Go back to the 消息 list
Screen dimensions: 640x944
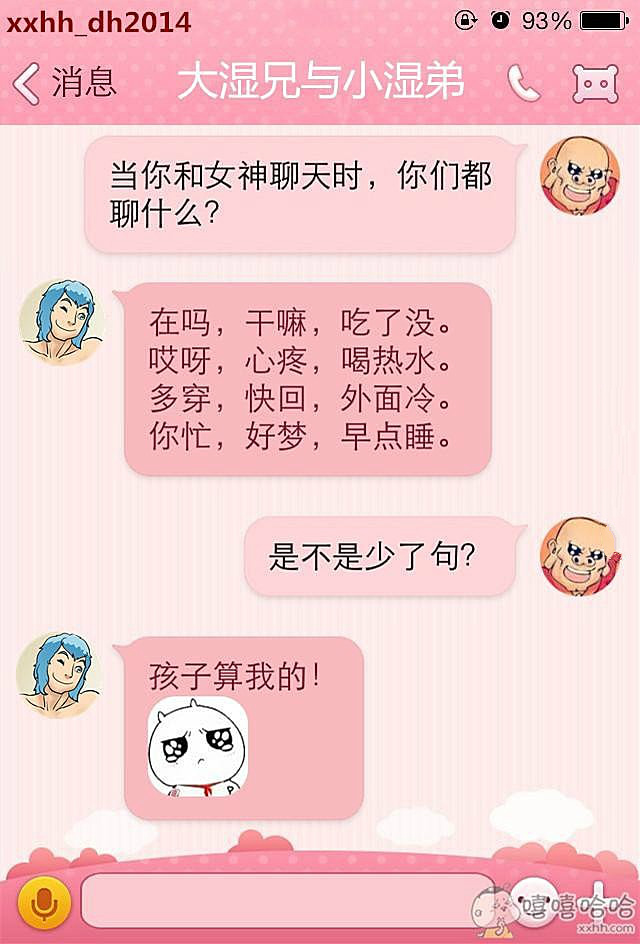tap(65, 82)
